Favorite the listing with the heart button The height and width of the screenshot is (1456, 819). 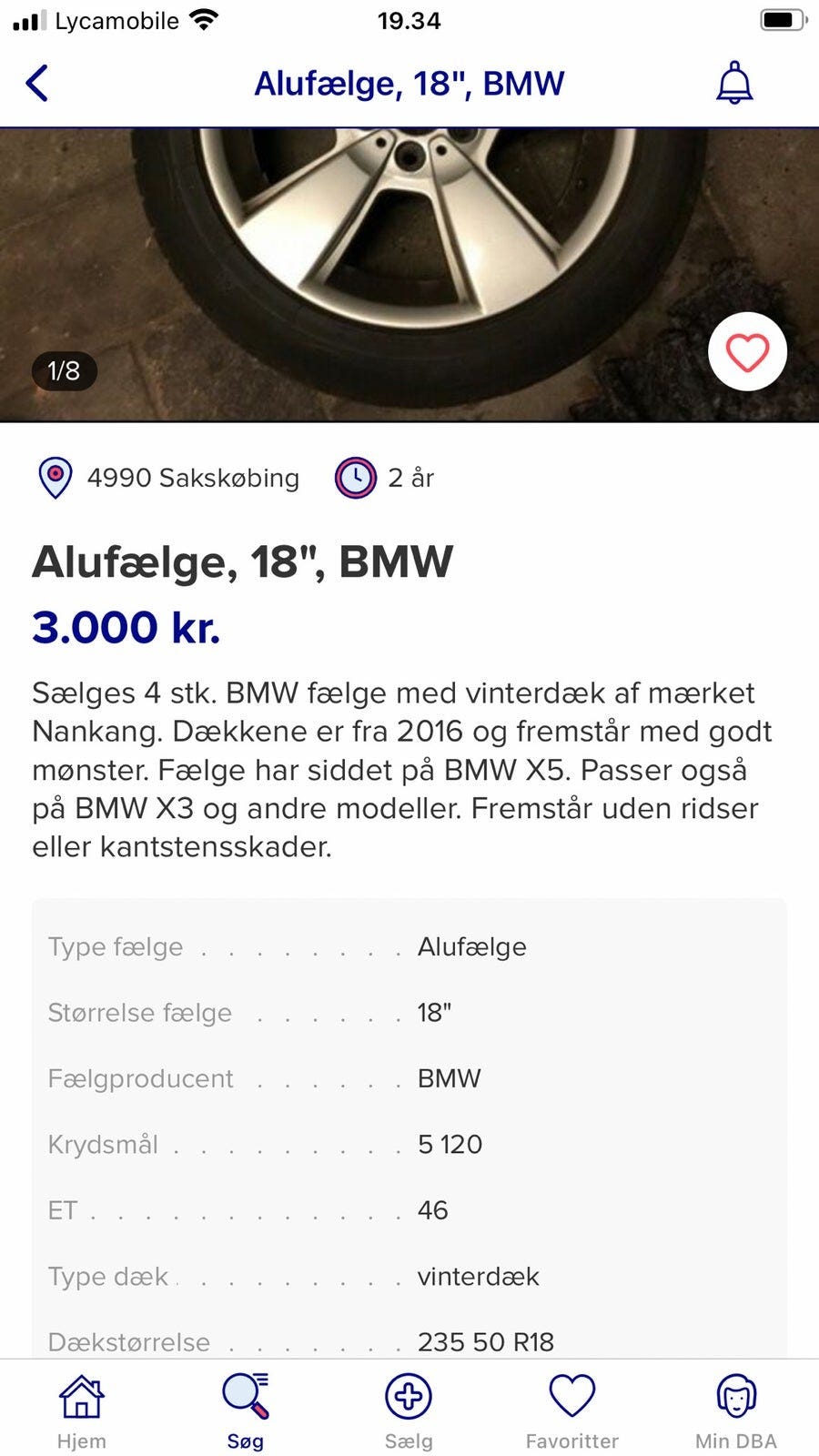pos(744,351)
